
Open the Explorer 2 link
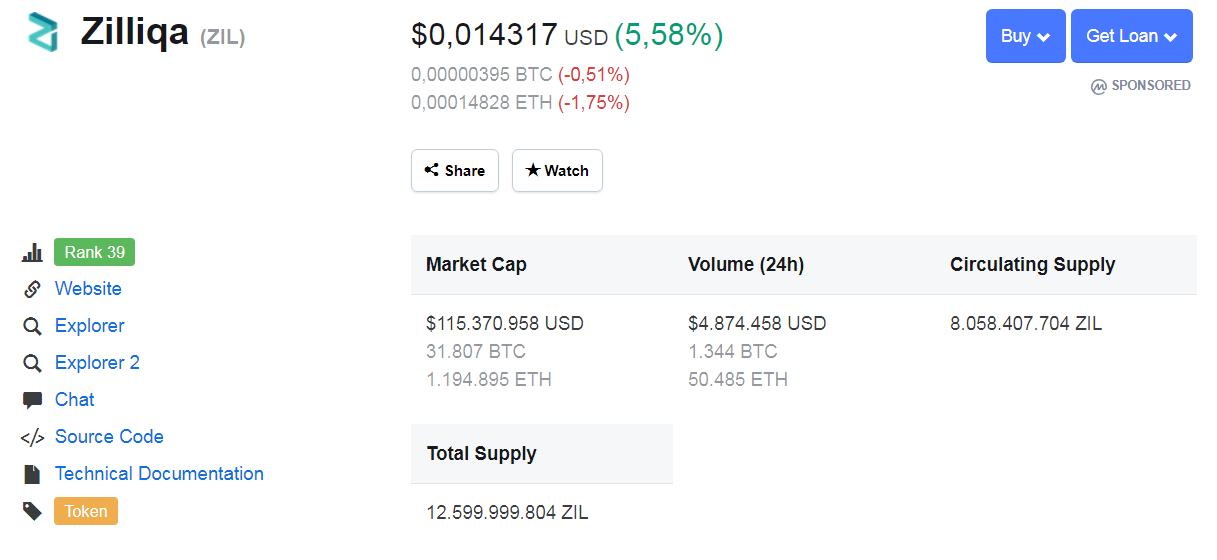click(97, 363)
